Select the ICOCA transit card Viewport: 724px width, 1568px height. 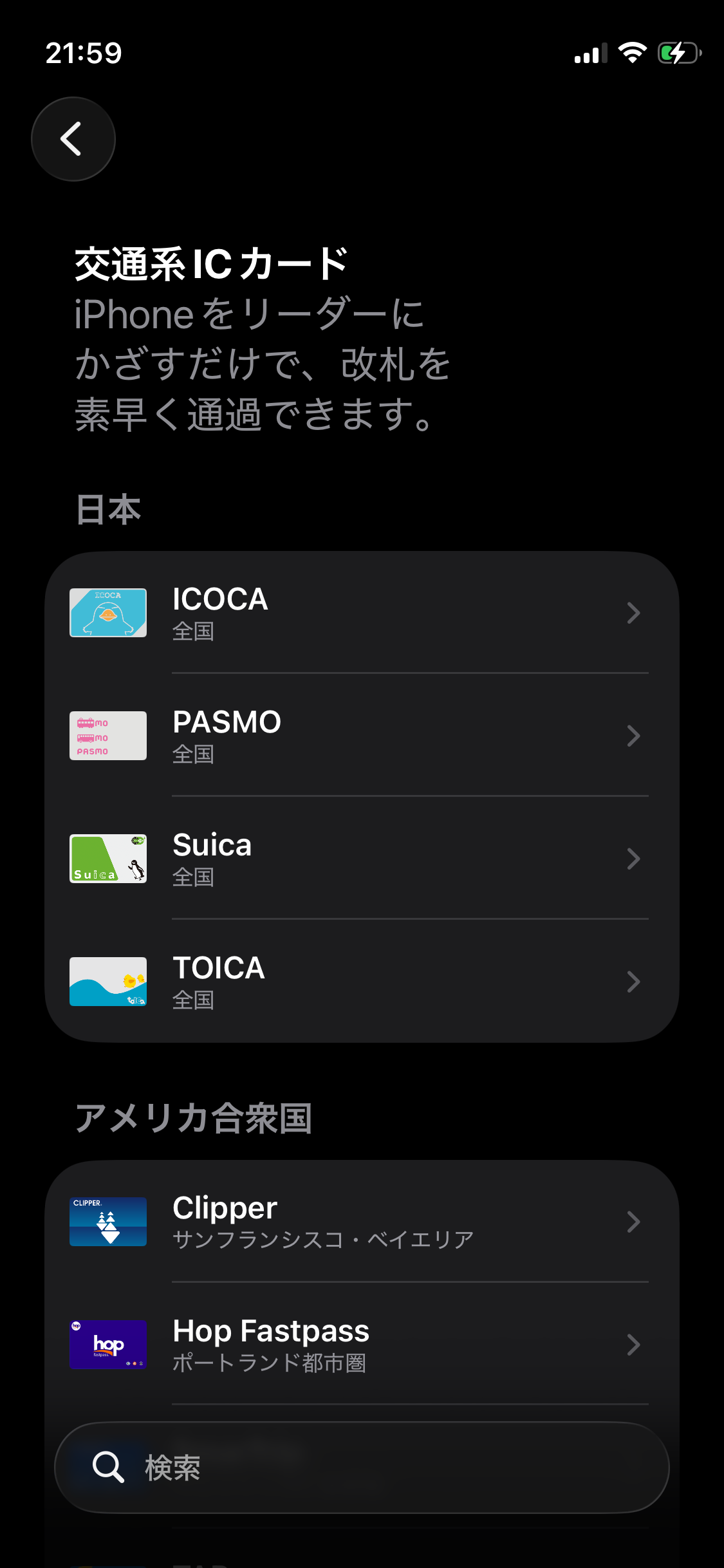pos(360,613)
